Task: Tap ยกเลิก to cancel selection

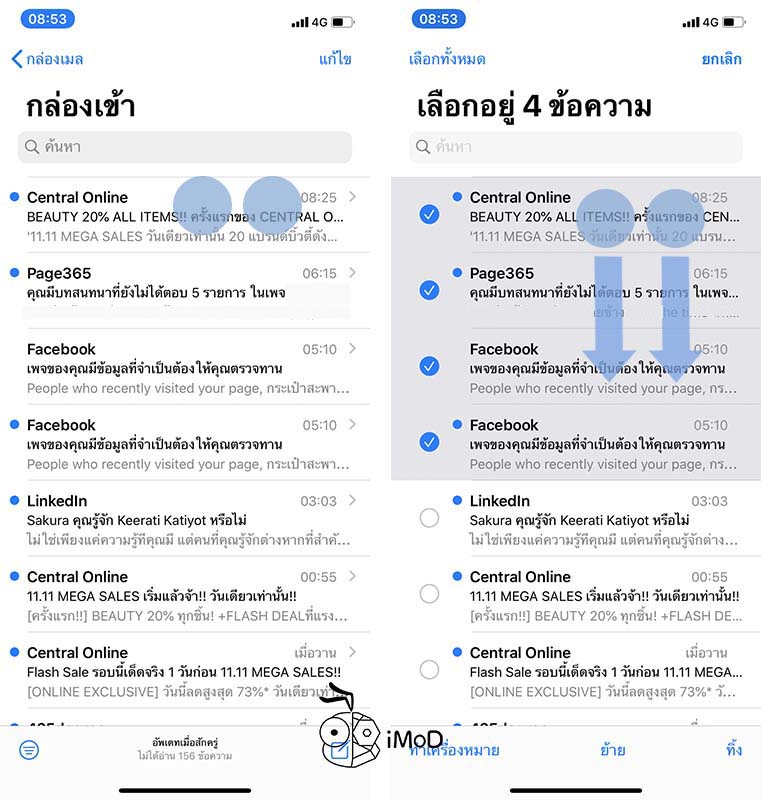Action: [722, 60]
